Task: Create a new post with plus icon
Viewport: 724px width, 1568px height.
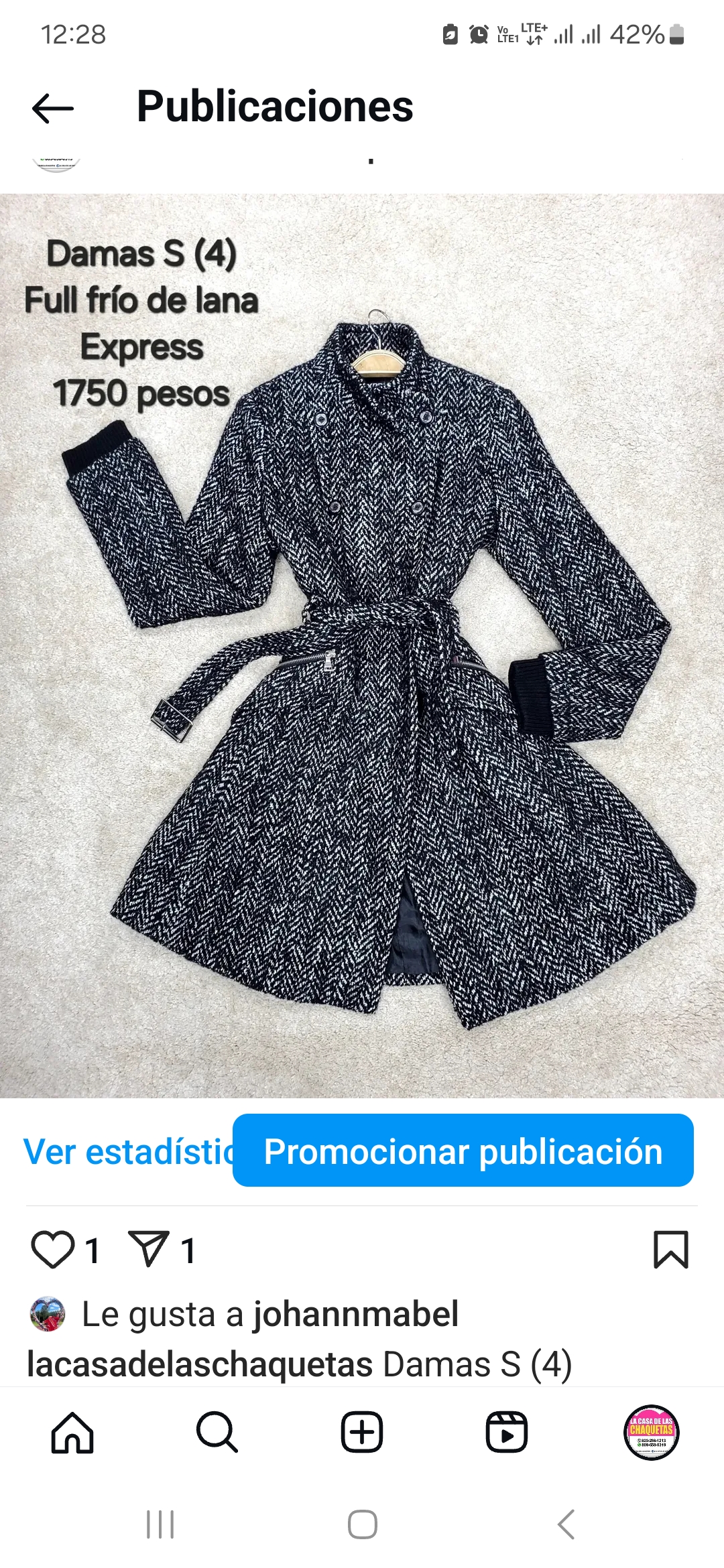Action: (x=362, y=1433)
